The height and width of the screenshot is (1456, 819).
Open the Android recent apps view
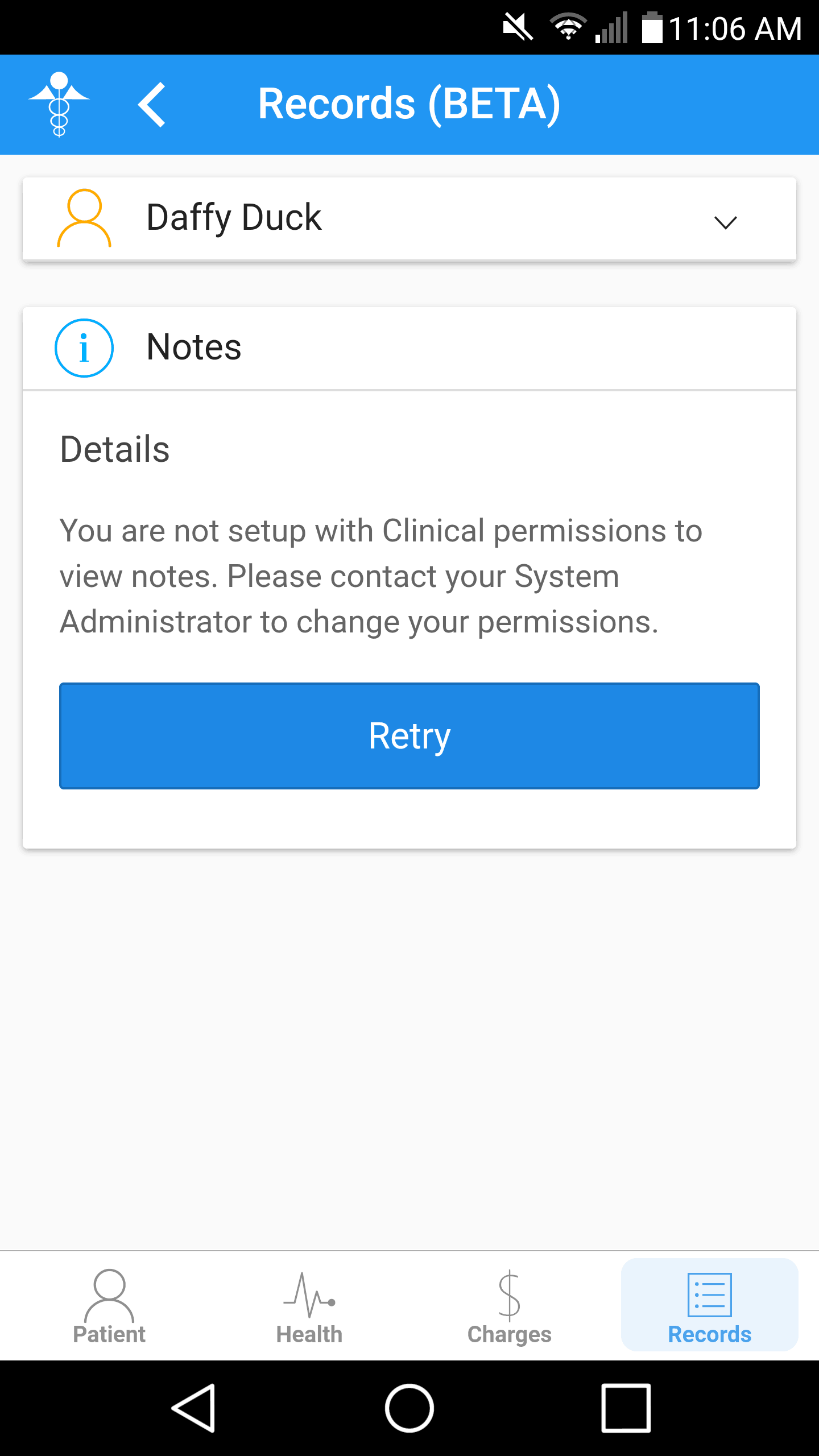click(x=626, y=1408)
